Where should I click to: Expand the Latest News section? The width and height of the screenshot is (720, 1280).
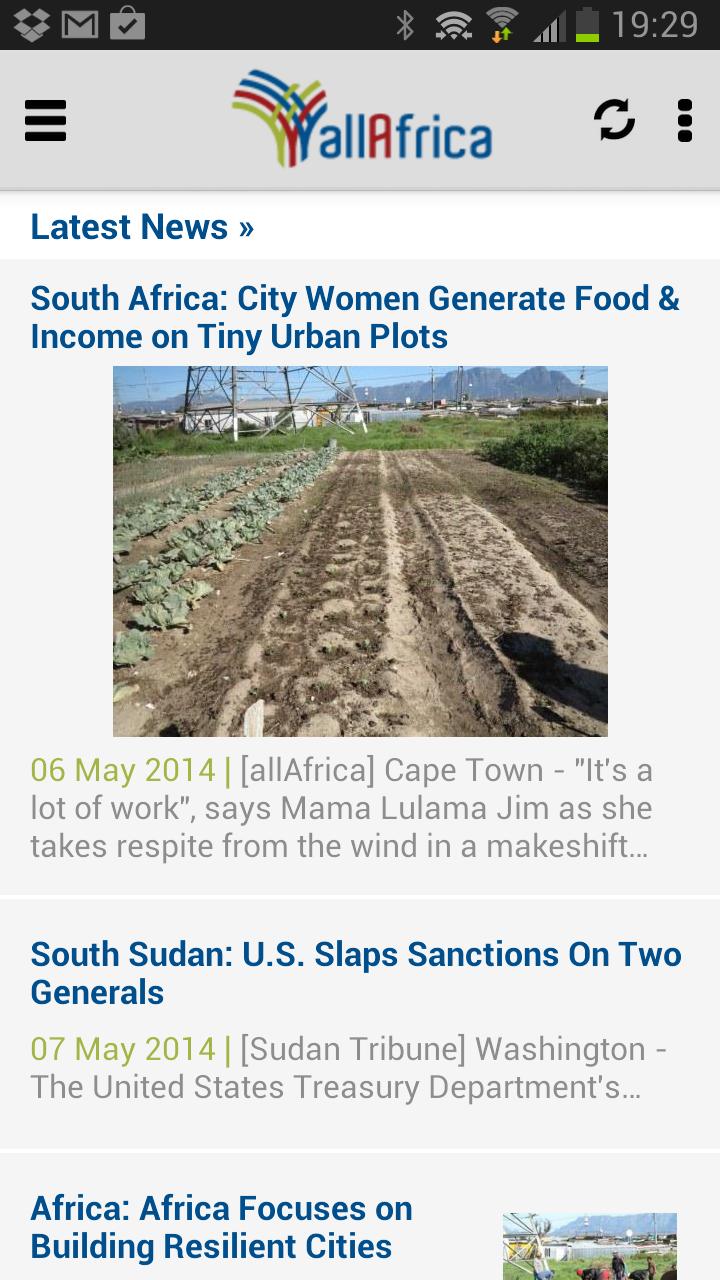[141, 227]
